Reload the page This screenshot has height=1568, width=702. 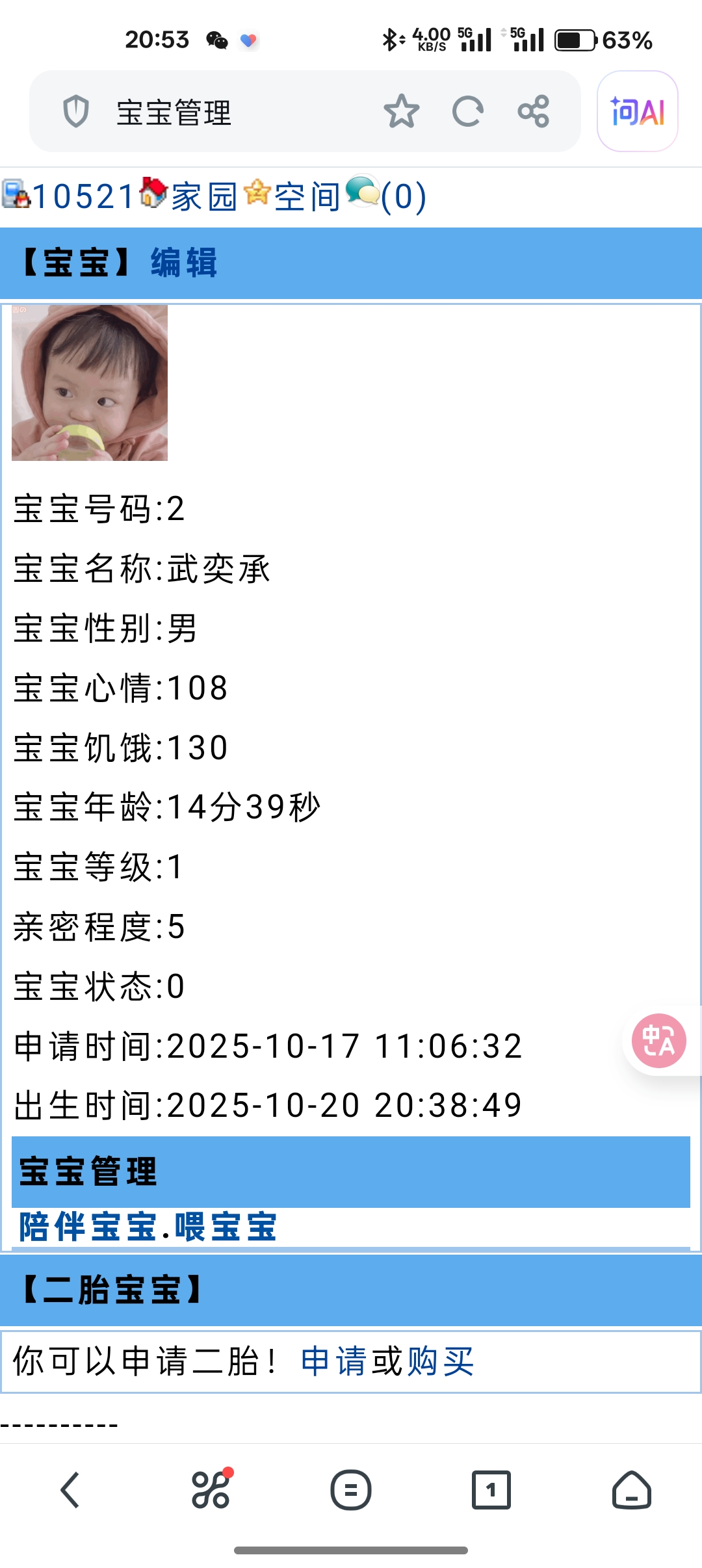click(467, 111)
